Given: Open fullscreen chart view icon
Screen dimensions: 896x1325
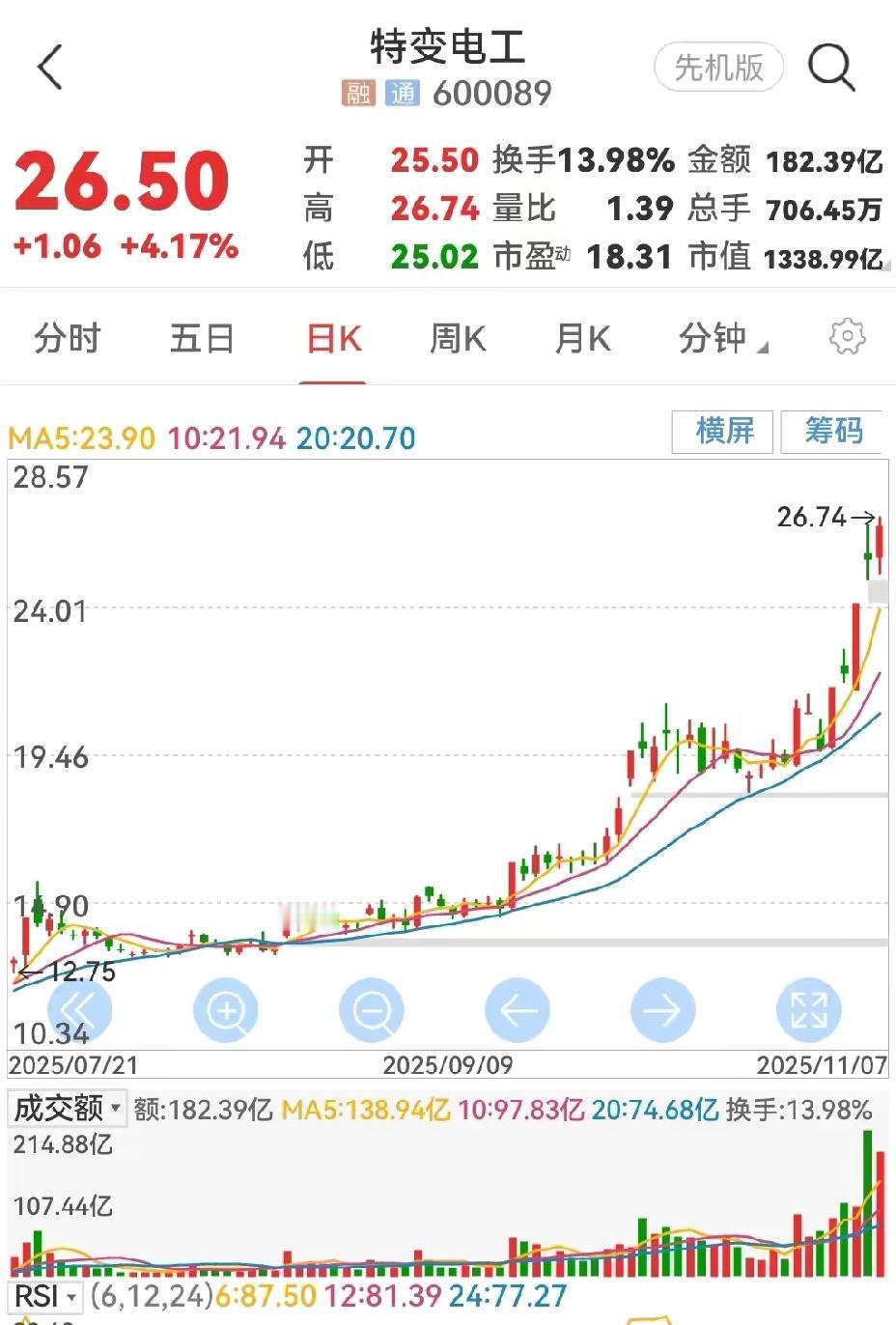Looking at the screenshot, I should click(809, 1008).
